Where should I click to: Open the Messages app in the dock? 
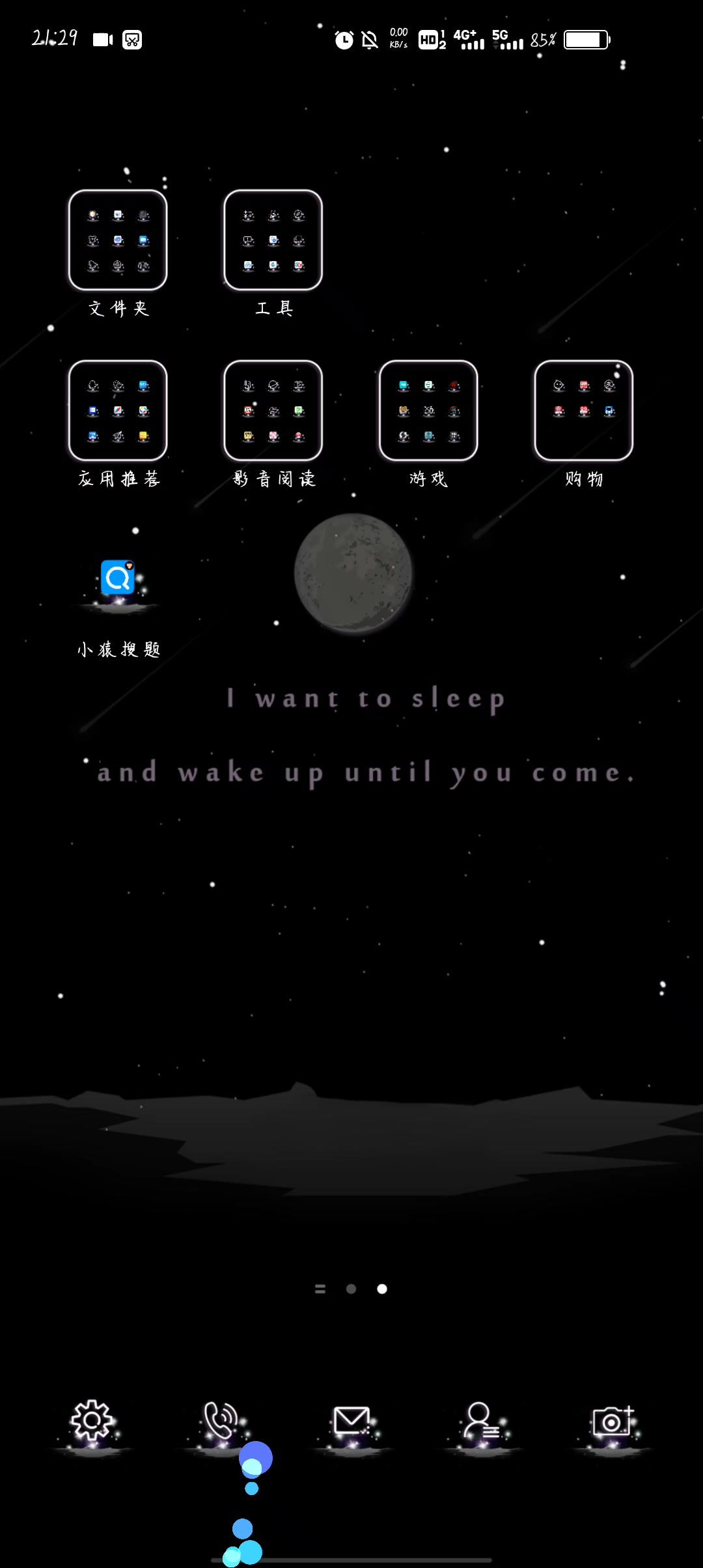pyautogui.click(x=351, y=1421)
